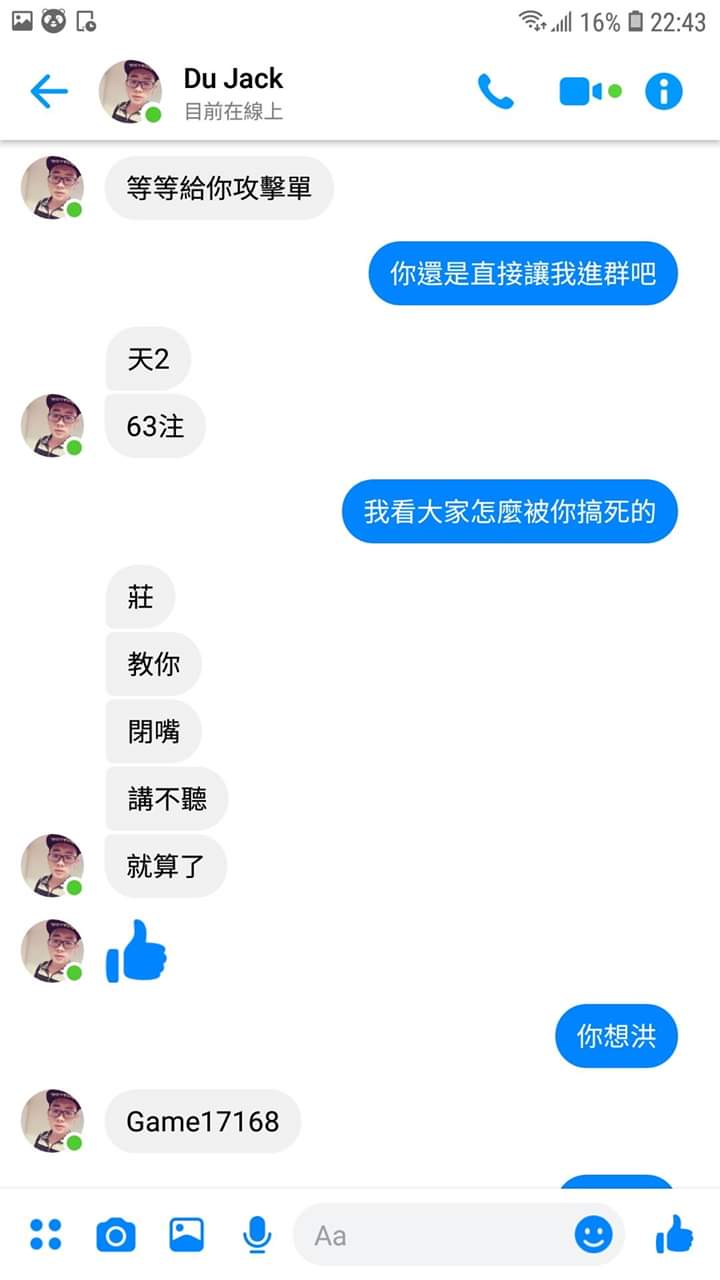Open the emoji picker
Image resolution: width=720 pixels, height=1280 pixels.
click(593, 1235)
